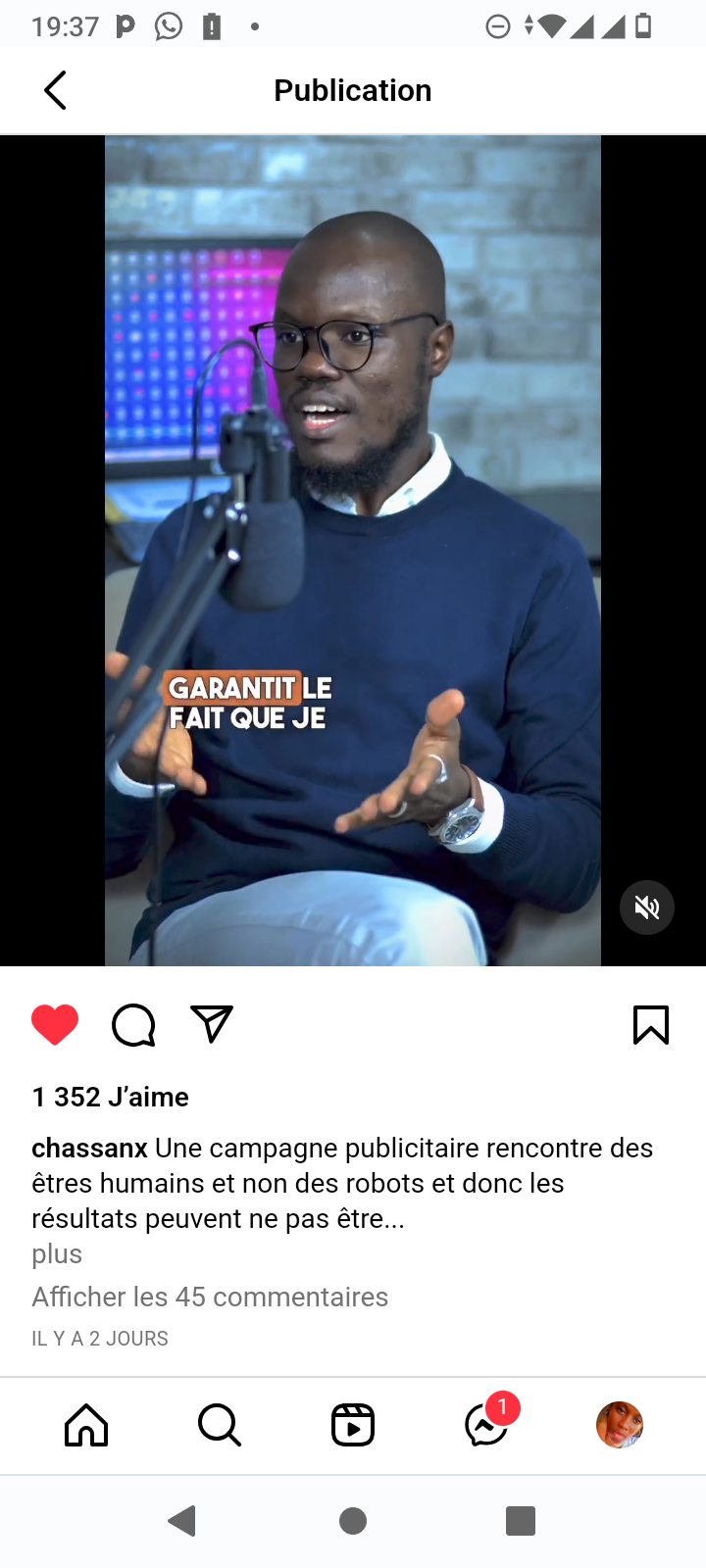The height and width of the screenshot is (1568, 706).
Task: View all 45 comments
Action: tap(210, 1297)
